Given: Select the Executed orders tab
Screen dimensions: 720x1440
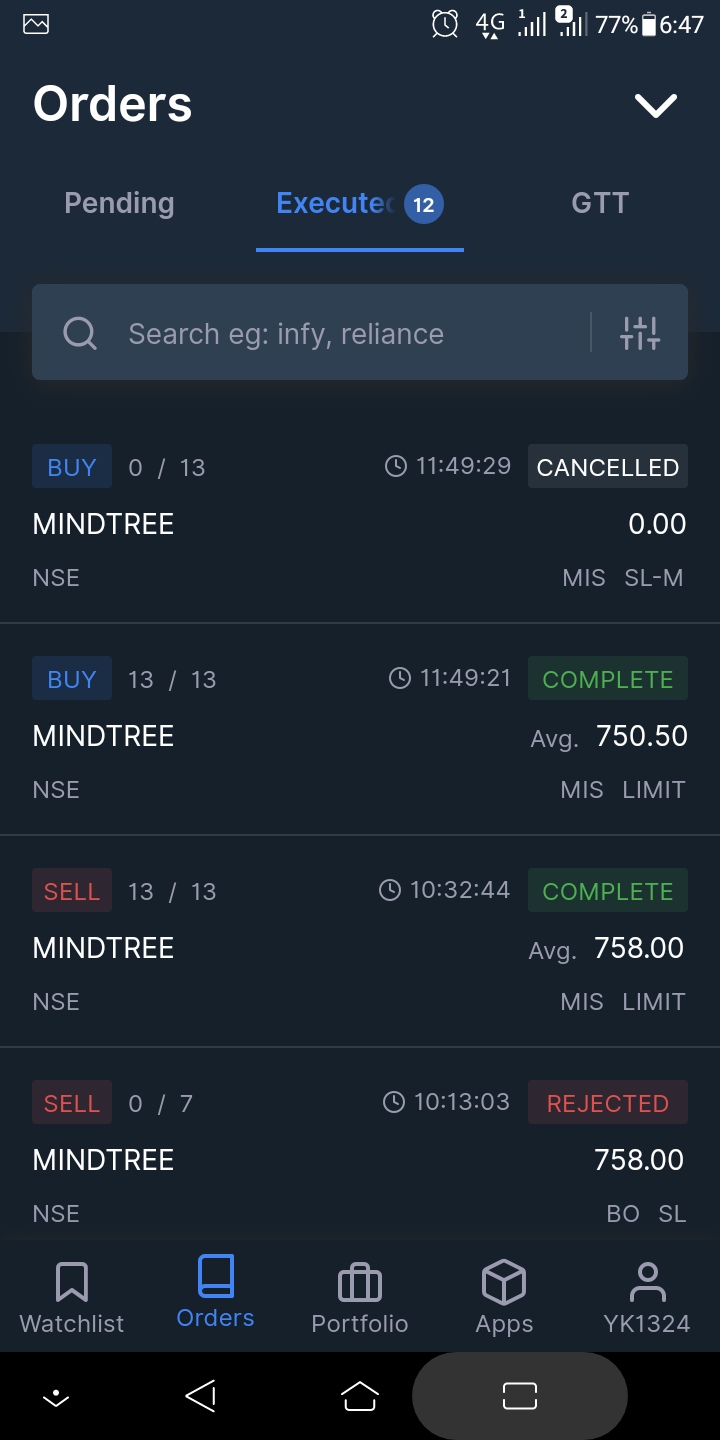Looking at the screenshot, I should pos(359,205).
